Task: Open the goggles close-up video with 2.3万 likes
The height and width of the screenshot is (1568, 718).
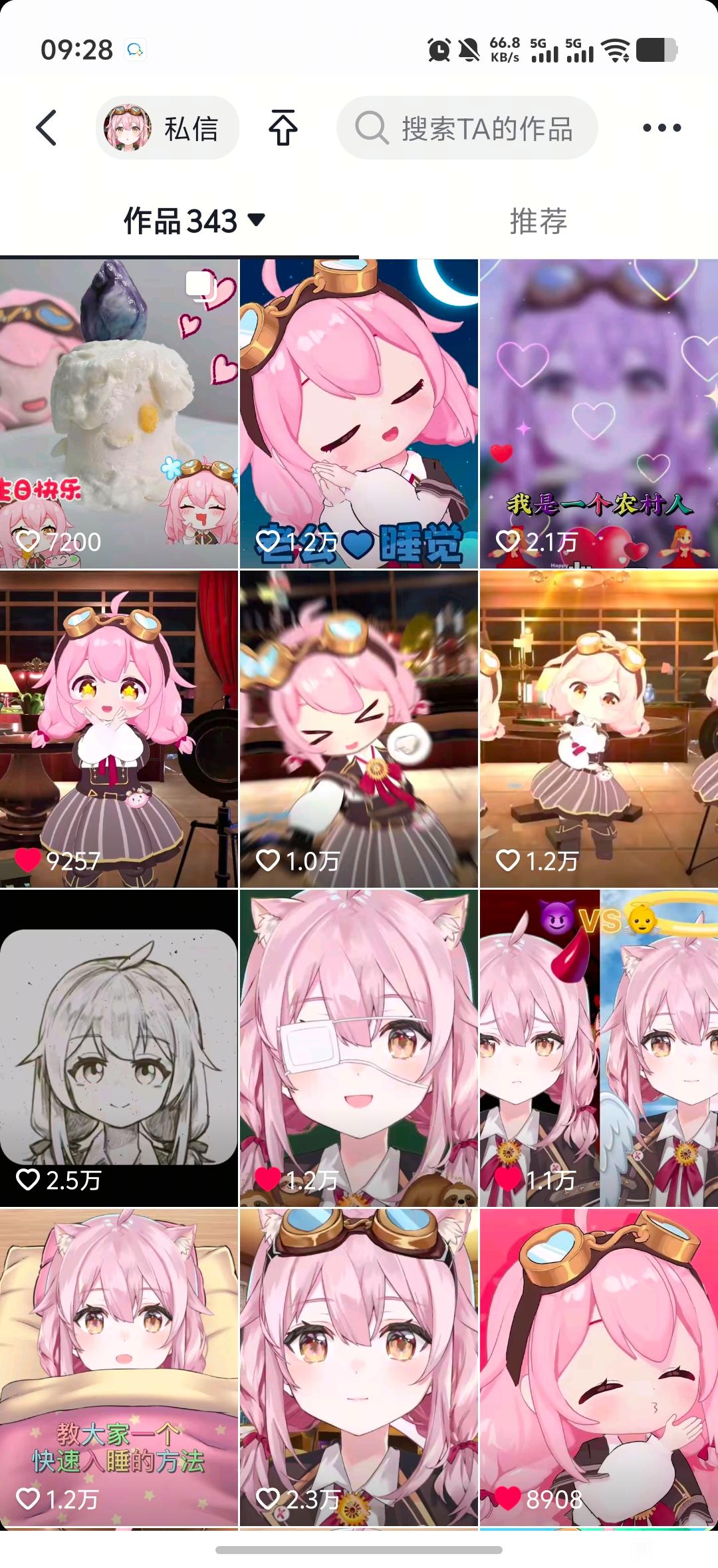Action: pyautogui.click(x=359, y=1367)
